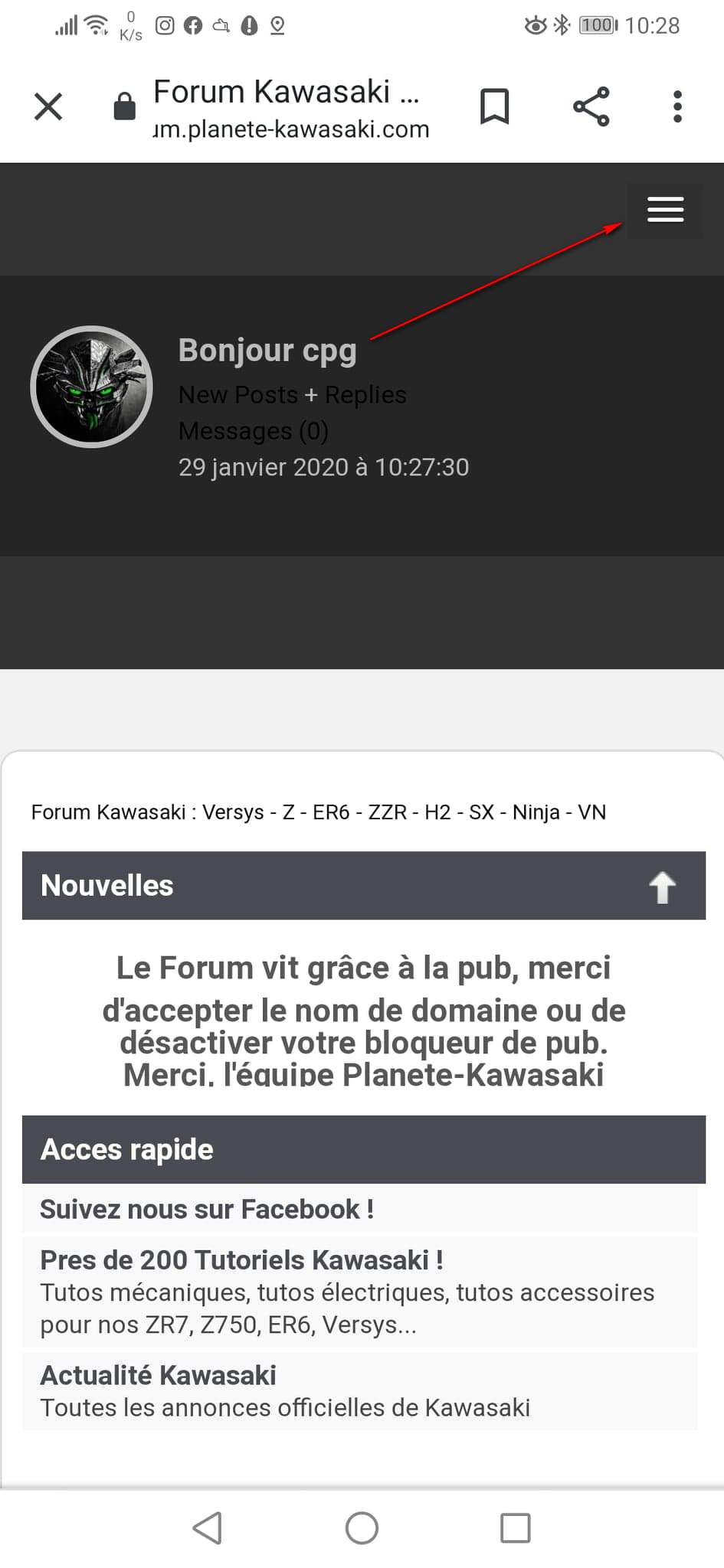Open Pres de 200 Tutoriels Kawasaki
Screen dimensions: 724x1568
[x=241, y=1260]
